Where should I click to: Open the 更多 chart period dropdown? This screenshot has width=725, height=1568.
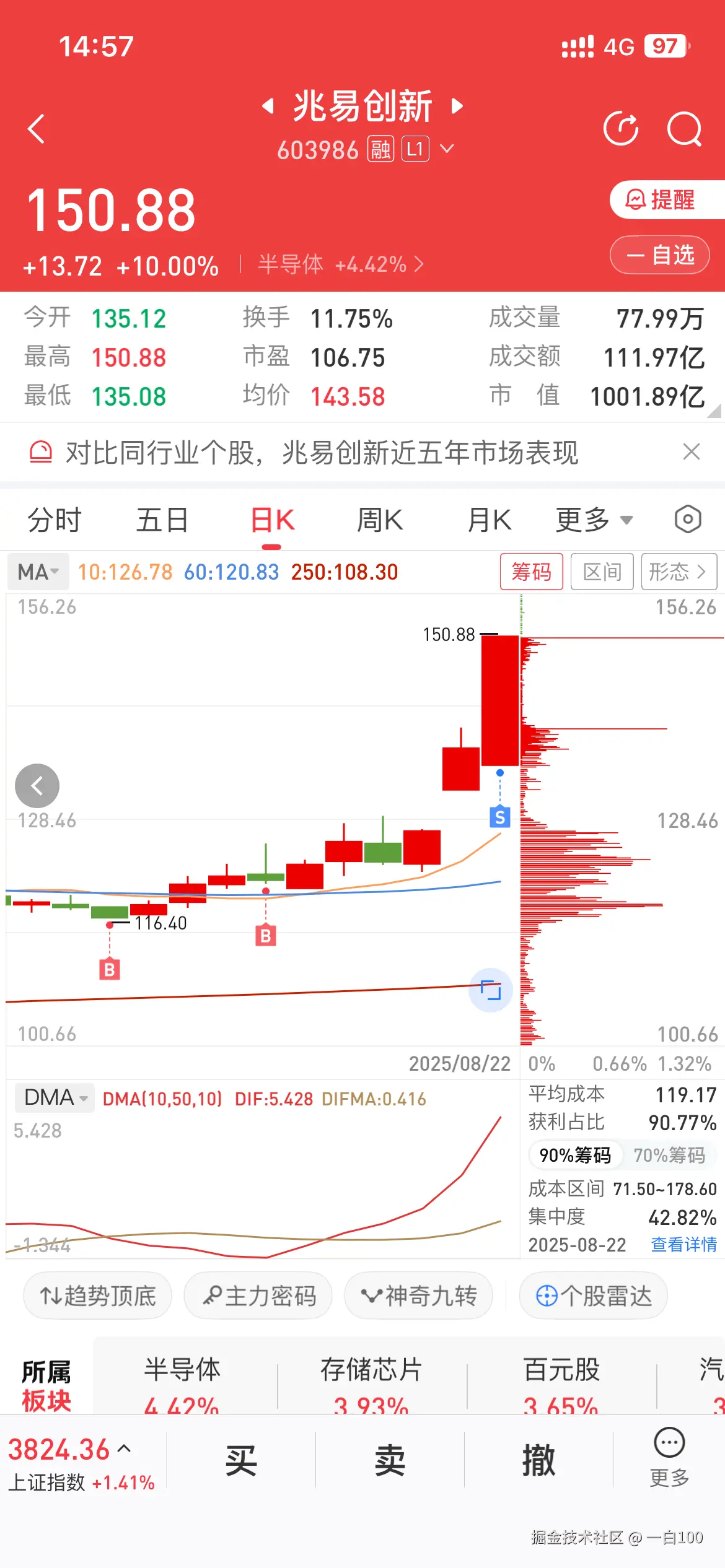click(593, 520)
